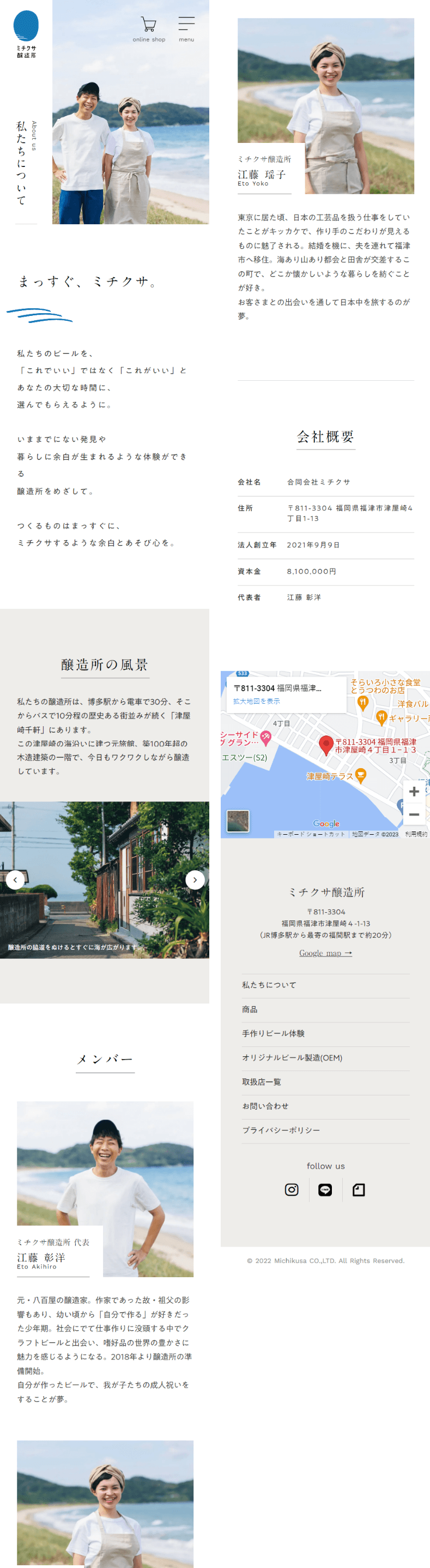Open お問い合わせ contact page
The height and width of the screenshot is (1568, 430).
(265, 1106)
